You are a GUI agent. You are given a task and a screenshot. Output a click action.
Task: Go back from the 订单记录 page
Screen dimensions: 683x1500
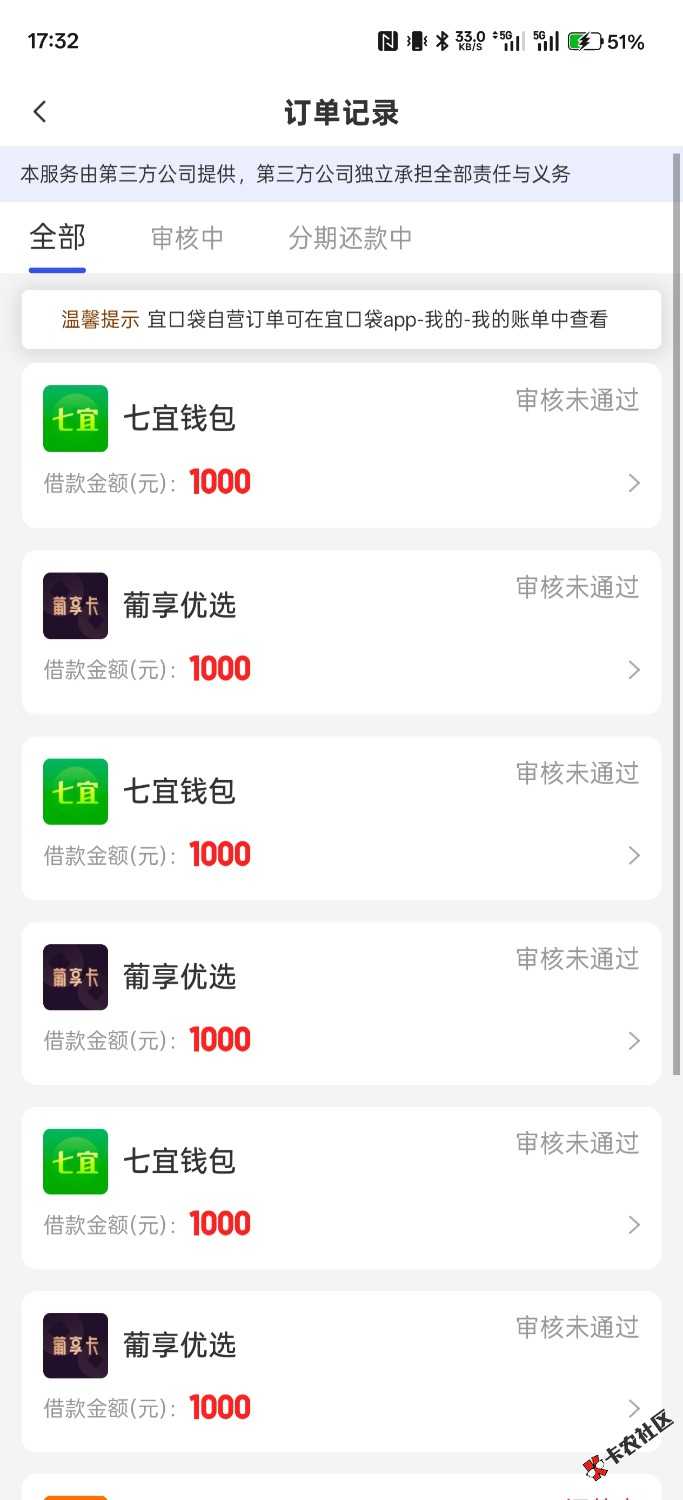coord(40,112)
